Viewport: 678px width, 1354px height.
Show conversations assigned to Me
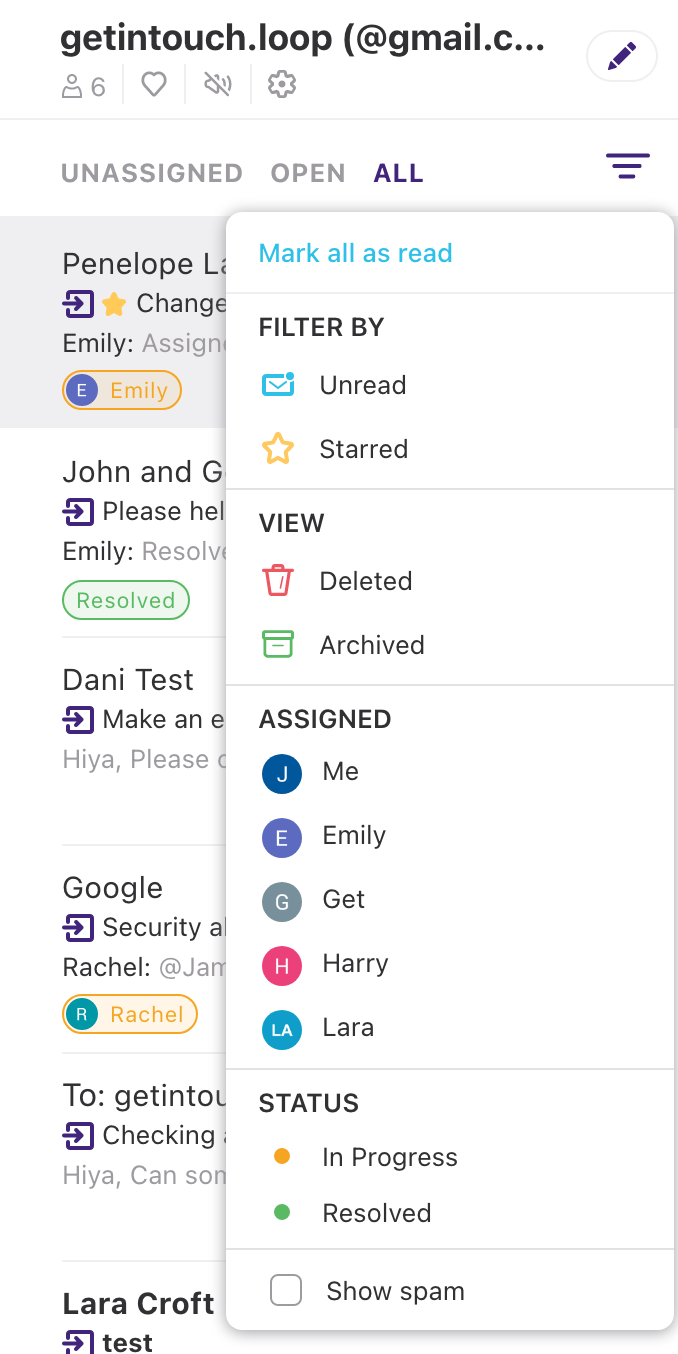click(x=340, y=772)
